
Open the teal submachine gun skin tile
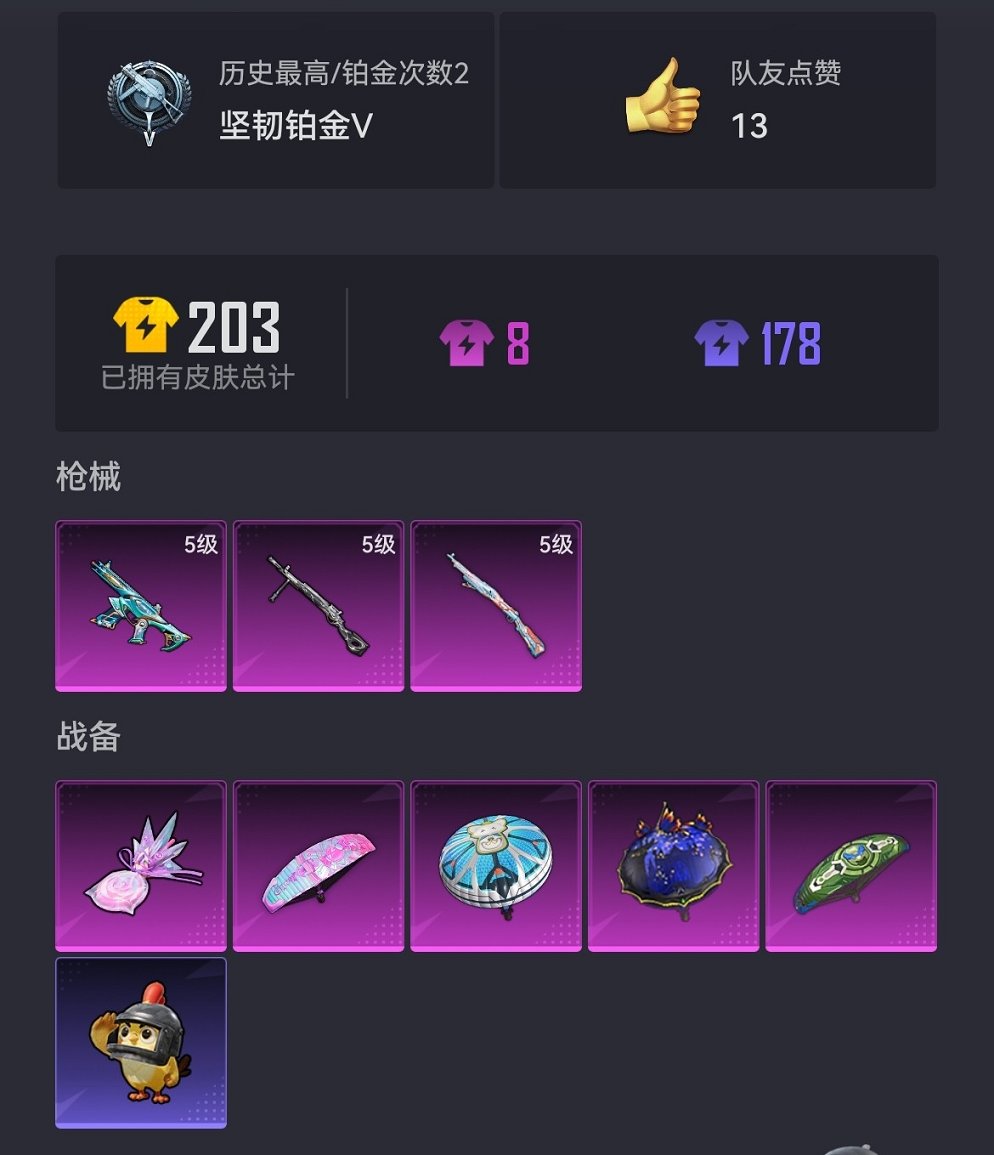[141, 606]
